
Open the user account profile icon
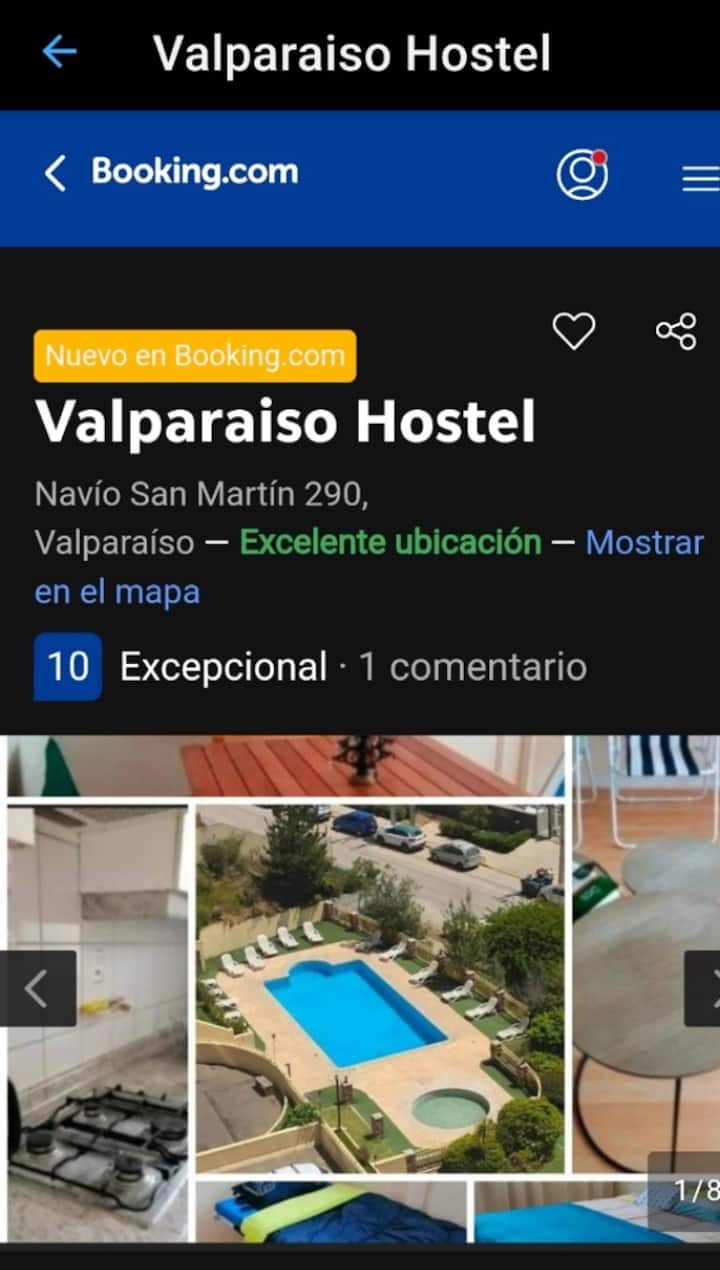tap(582, 174)
